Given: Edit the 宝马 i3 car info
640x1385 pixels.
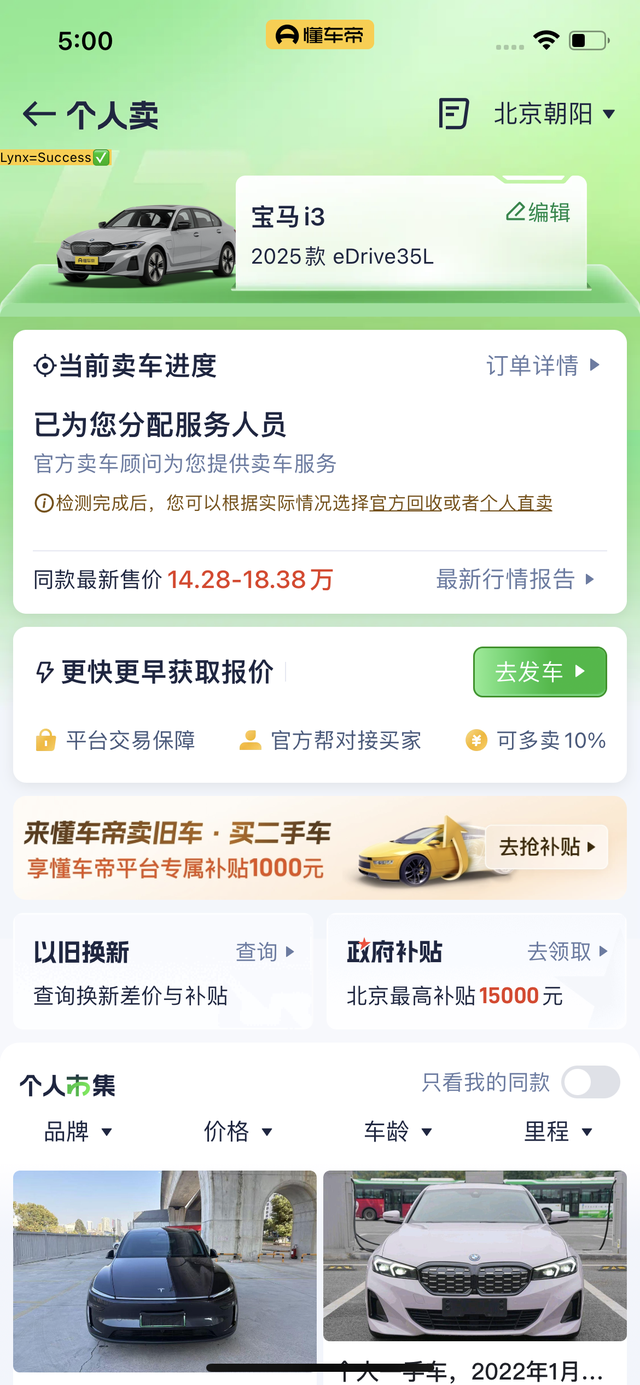Looking at the screenshot, I should coord(538,212).
